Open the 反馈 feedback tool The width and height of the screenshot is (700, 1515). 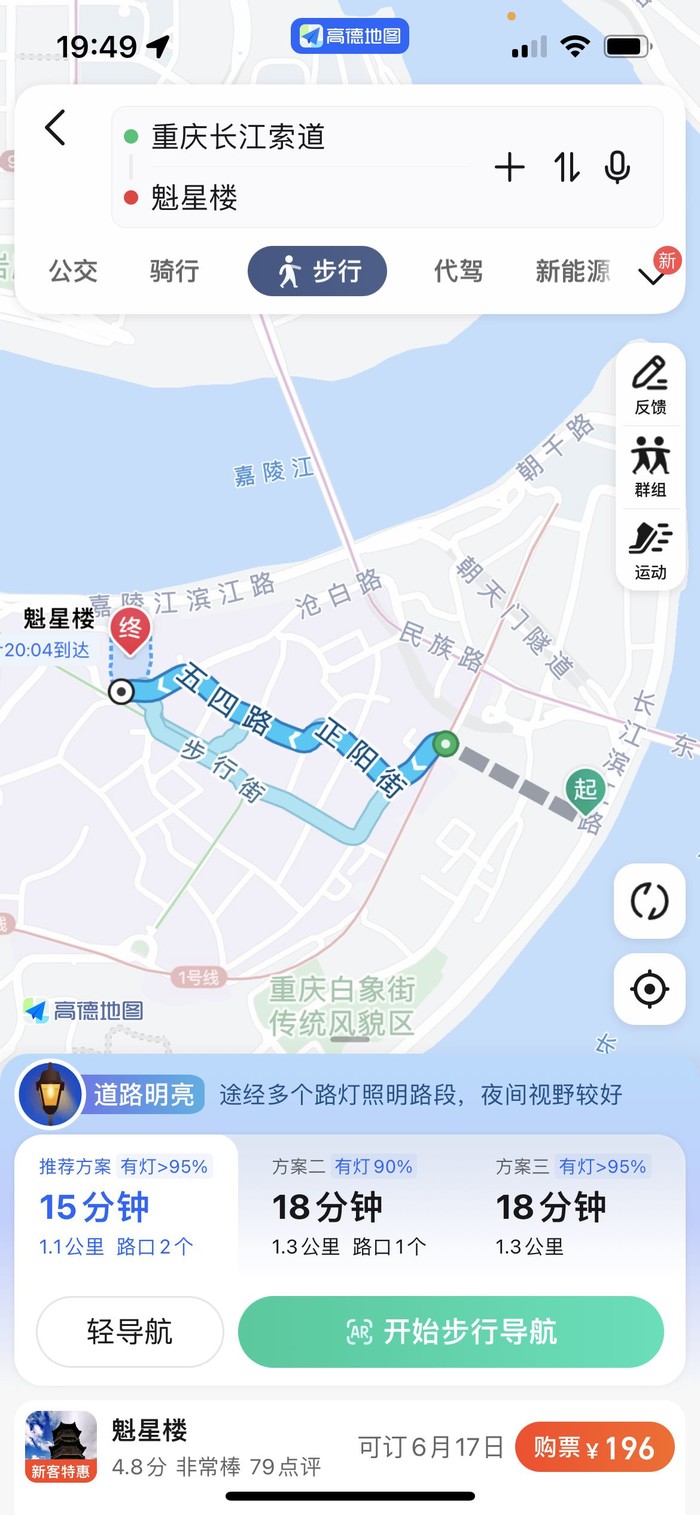pos(650,385)
